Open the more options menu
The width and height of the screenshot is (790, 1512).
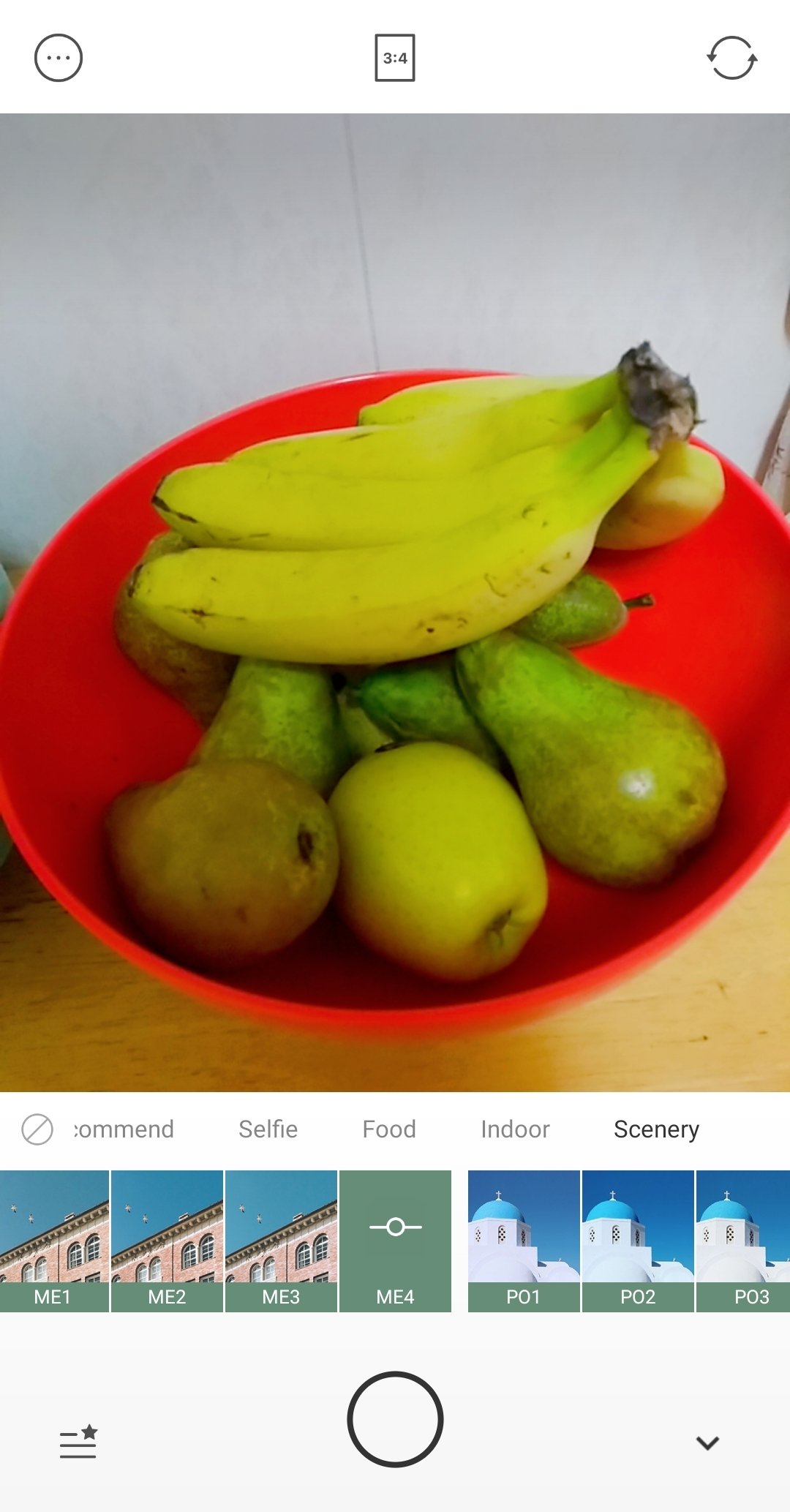(x=59, y=58)
